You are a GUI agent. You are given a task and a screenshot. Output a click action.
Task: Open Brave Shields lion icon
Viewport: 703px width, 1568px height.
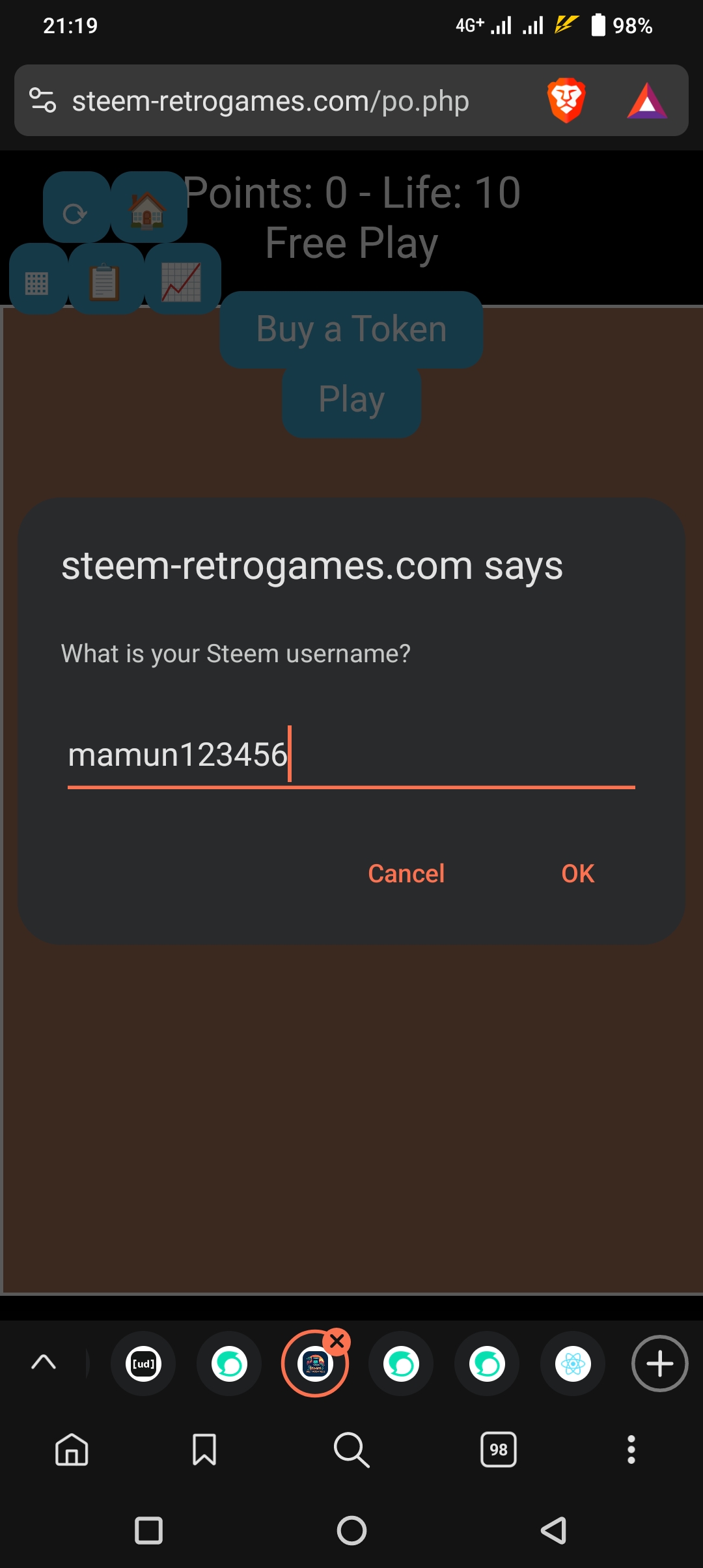[x=566, y=100]
